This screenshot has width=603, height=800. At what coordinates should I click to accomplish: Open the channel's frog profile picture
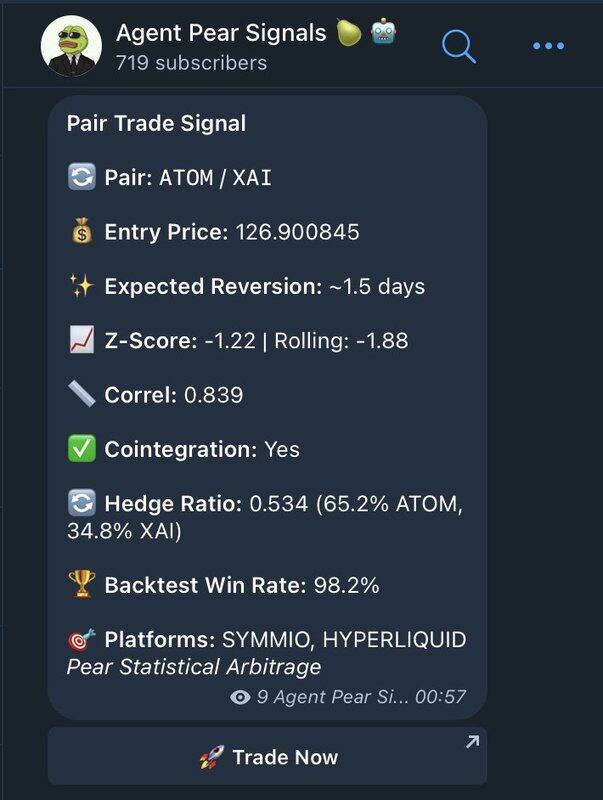(x=71, y=46)
